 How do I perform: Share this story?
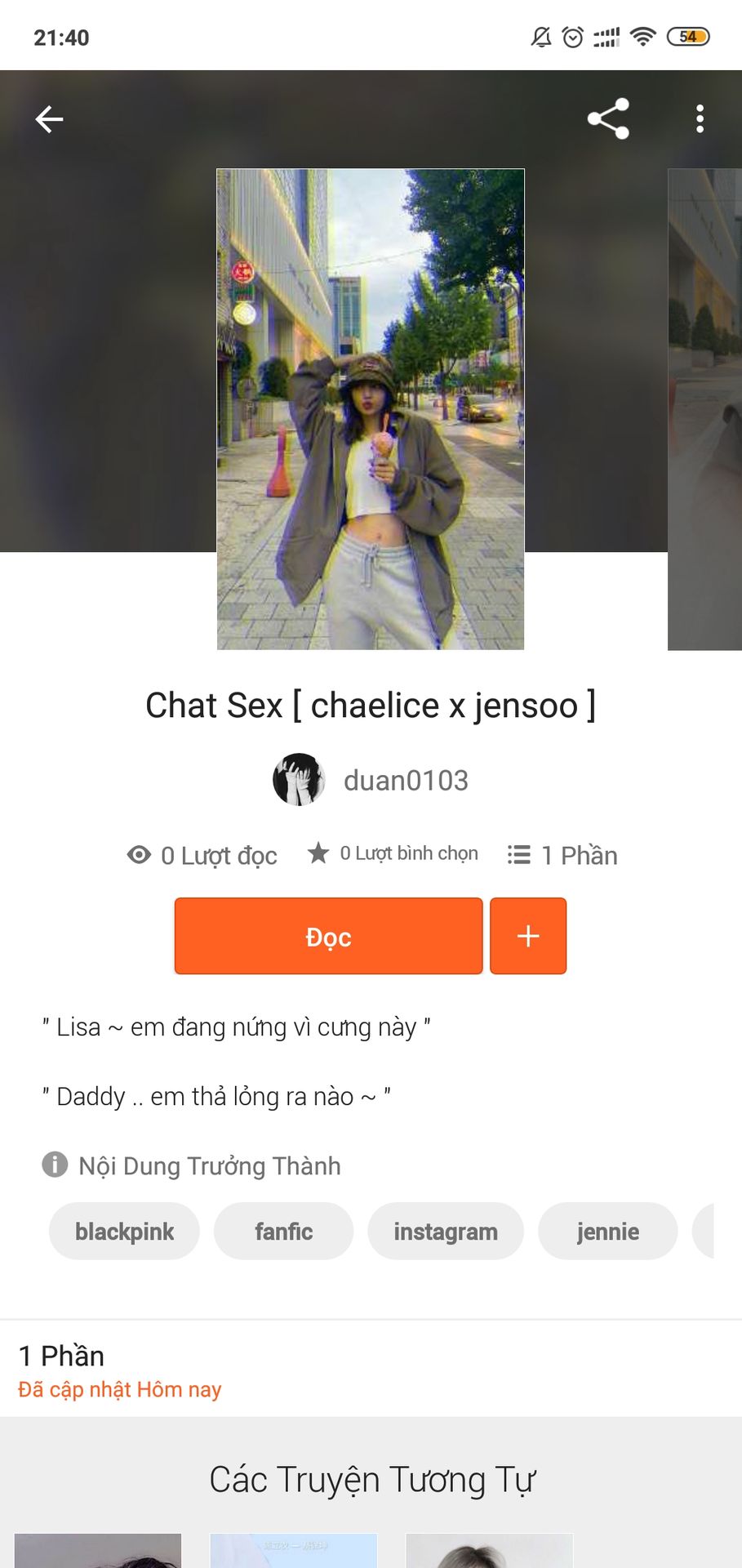click(608, 119)
